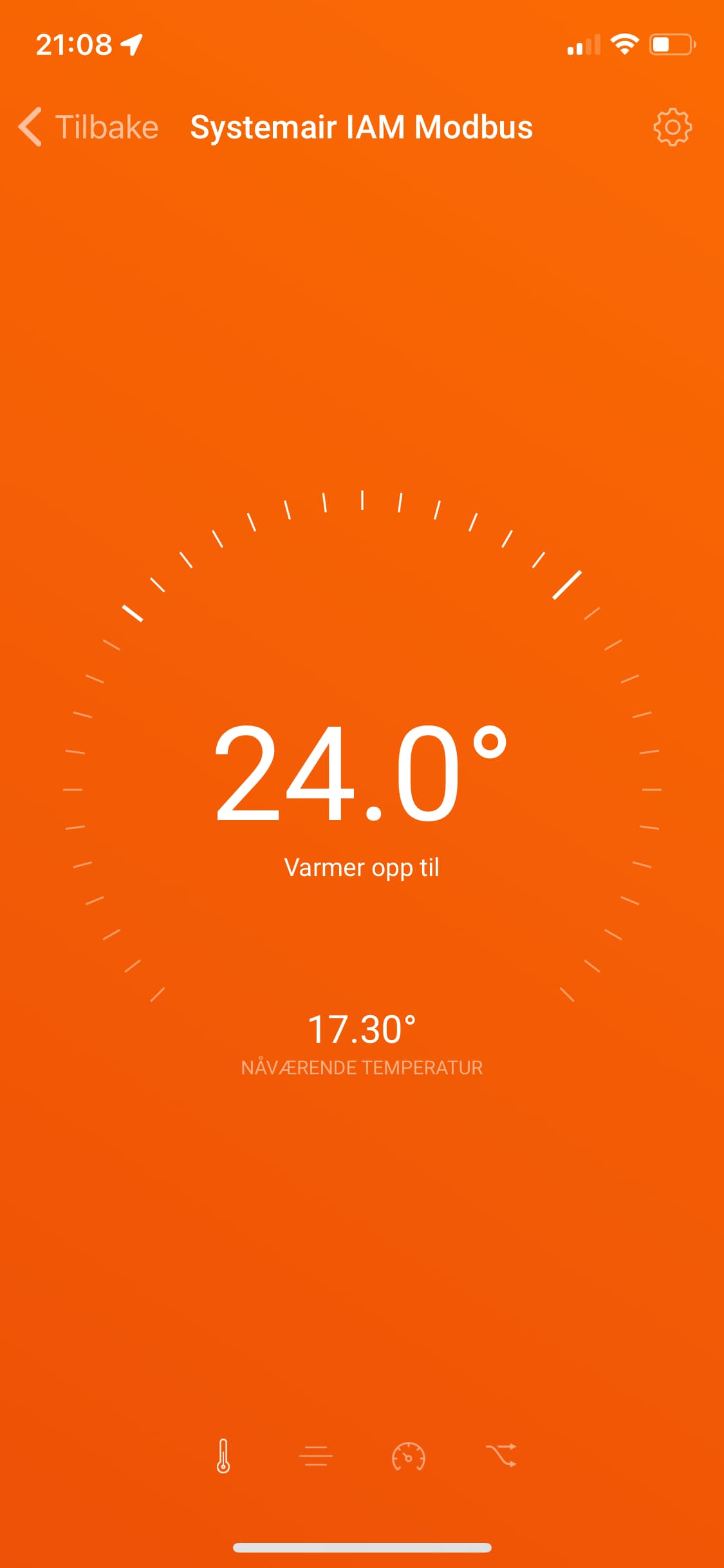Select the thermometer temperature tab
This screenshot has width=724, height=1568.
(223, 1456)
